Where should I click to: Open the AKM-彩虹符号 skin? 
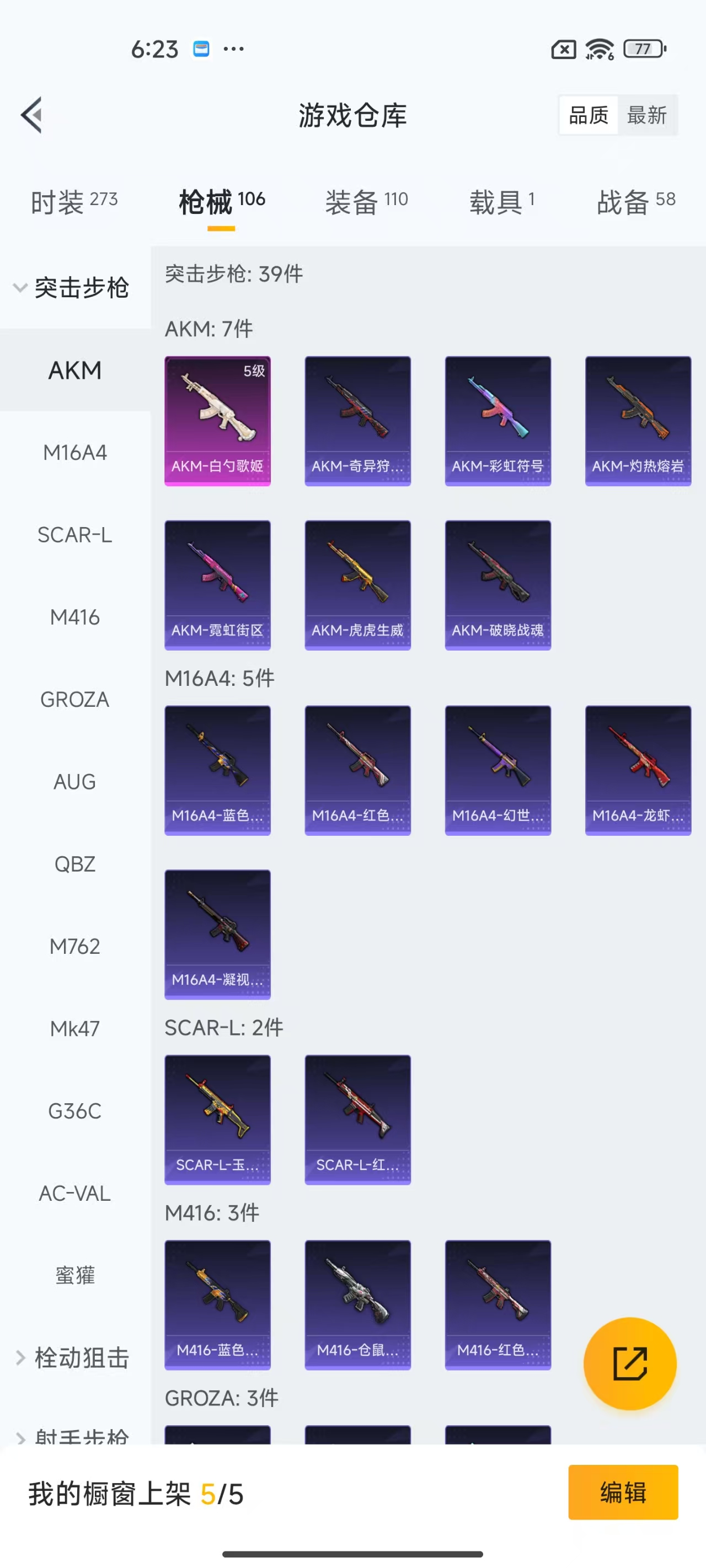pyautogui.click(x=498, y=421)
